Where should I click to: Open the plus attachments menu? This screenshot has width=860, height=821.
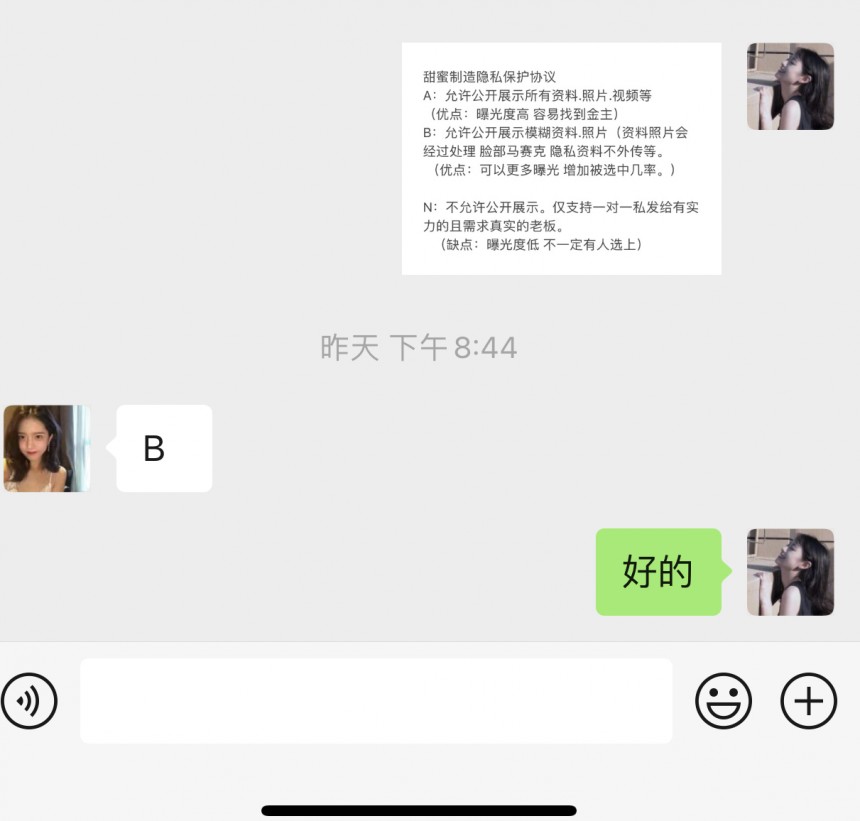pos(808,701)
